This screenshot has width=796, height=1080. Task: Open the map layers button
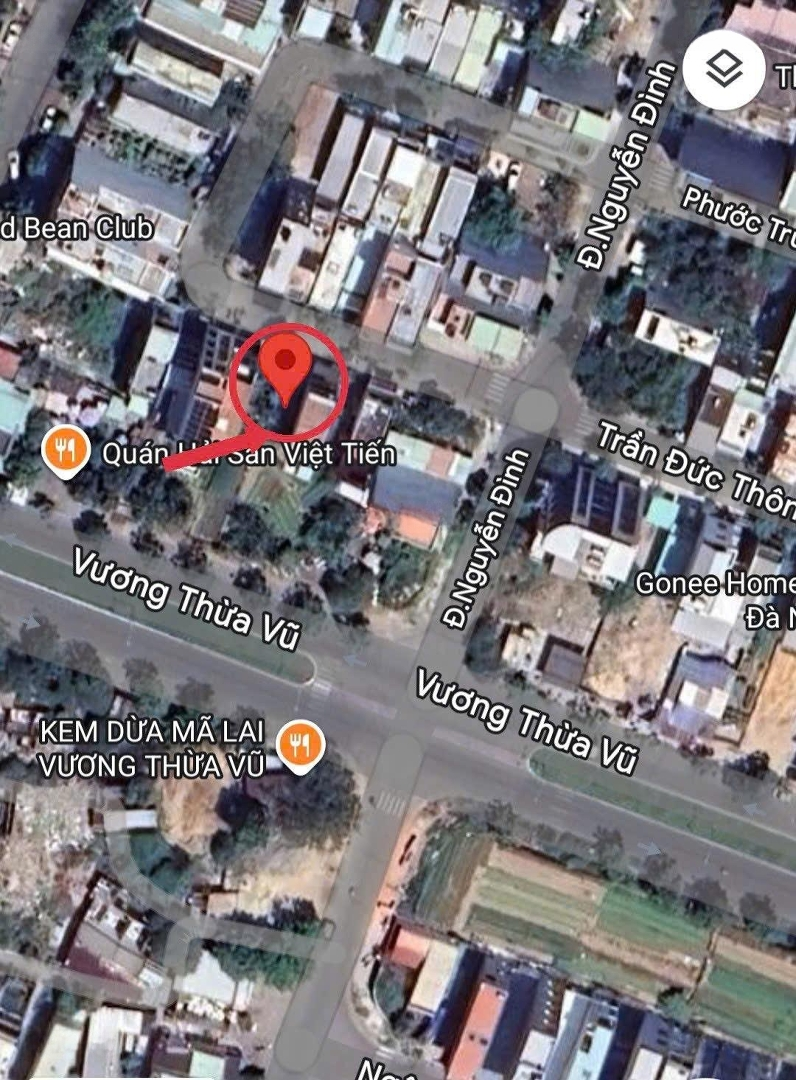[x=724, y=69]
